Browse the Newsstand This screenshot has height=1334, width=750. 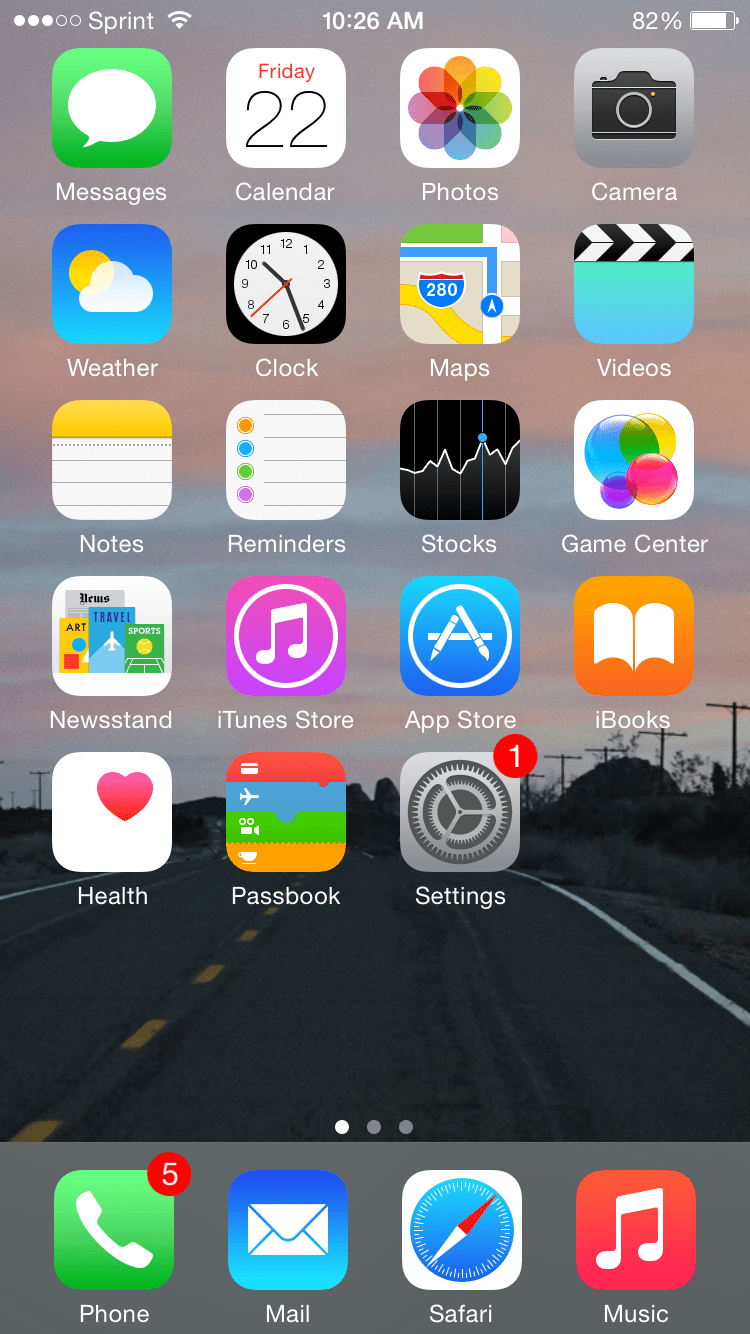[112, 636]
